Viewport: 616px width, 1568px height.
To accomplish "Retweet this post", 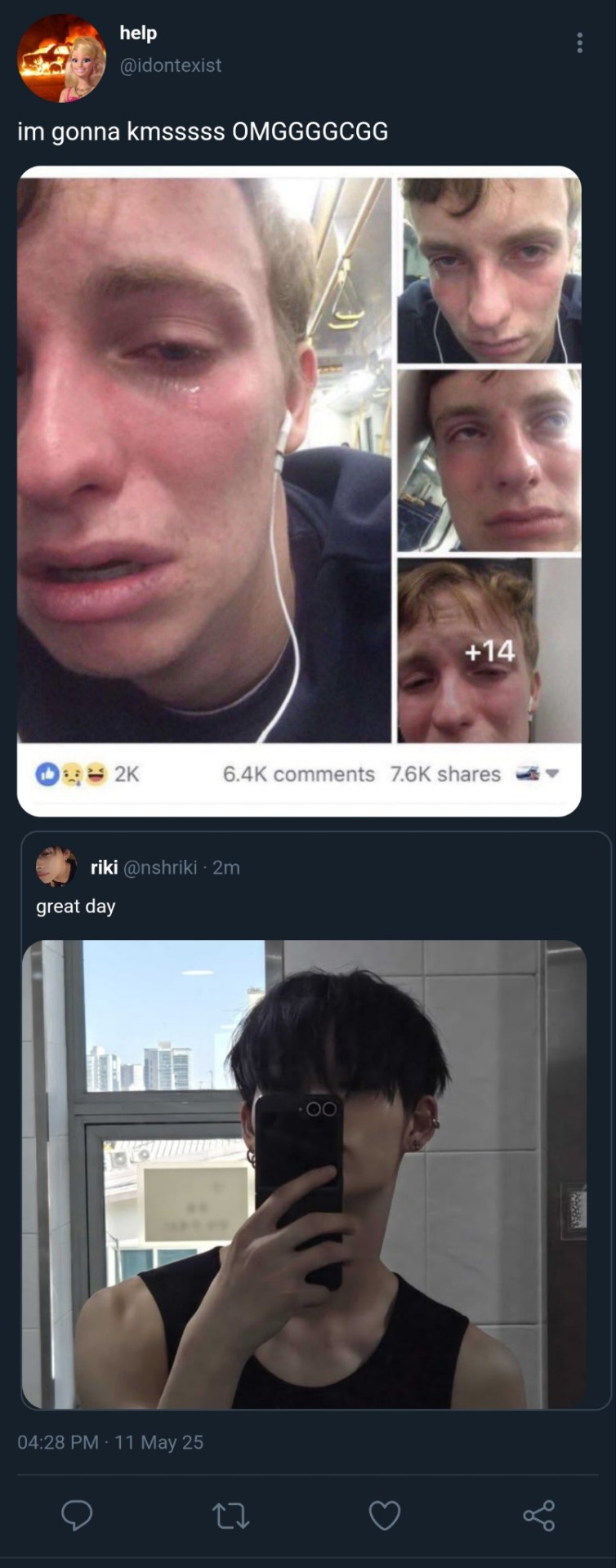I will click(x=230, y=1516).
